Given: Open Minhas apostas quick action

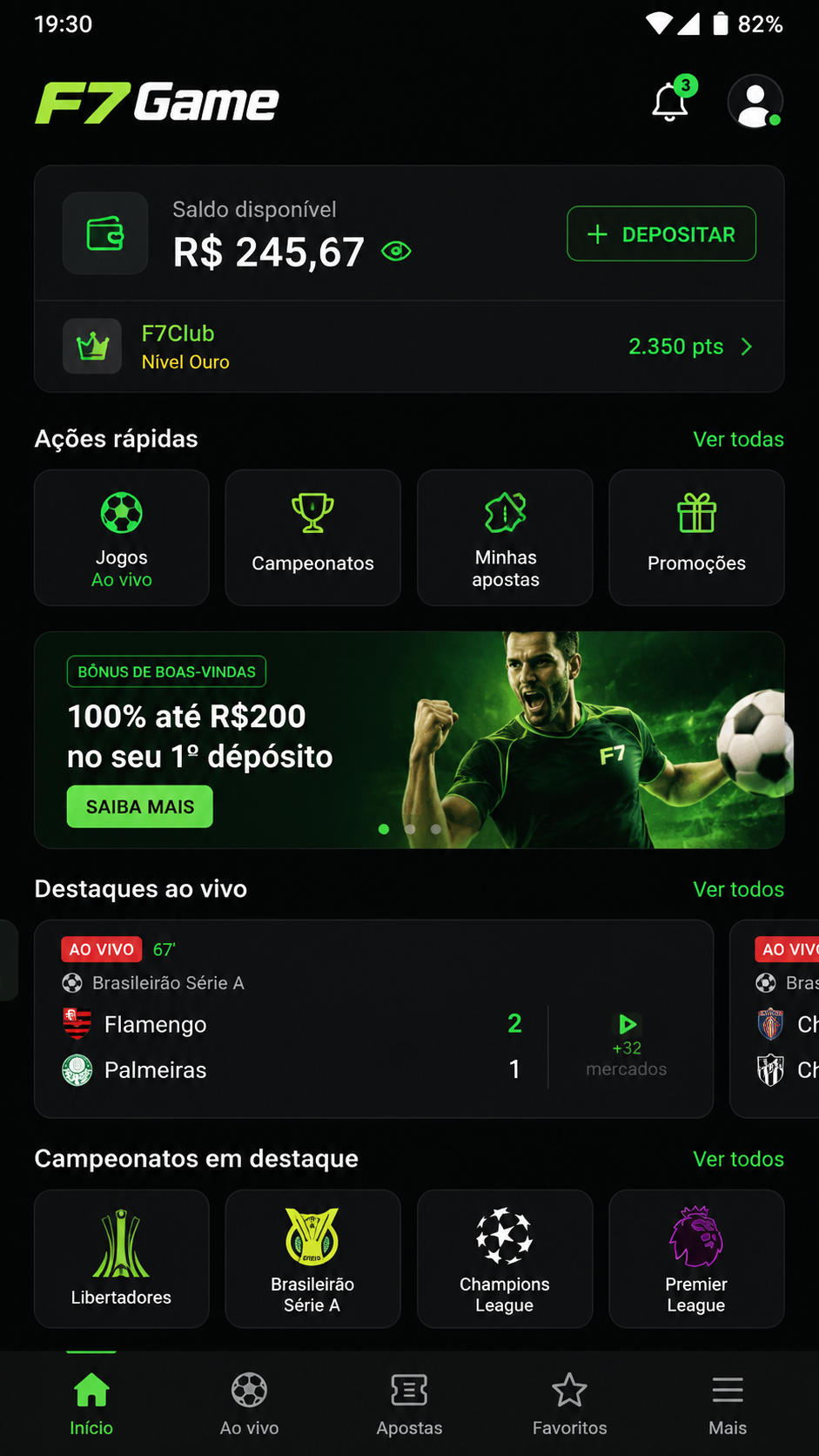Looking at the screenshot, I should [505, 537].
